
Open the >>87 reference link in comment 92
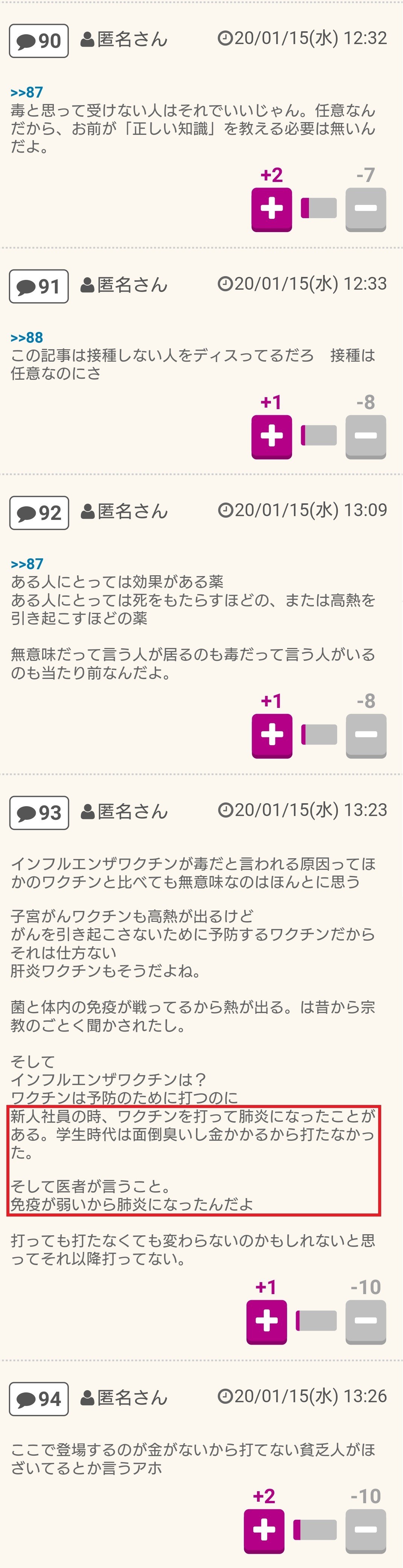[27, 564]
